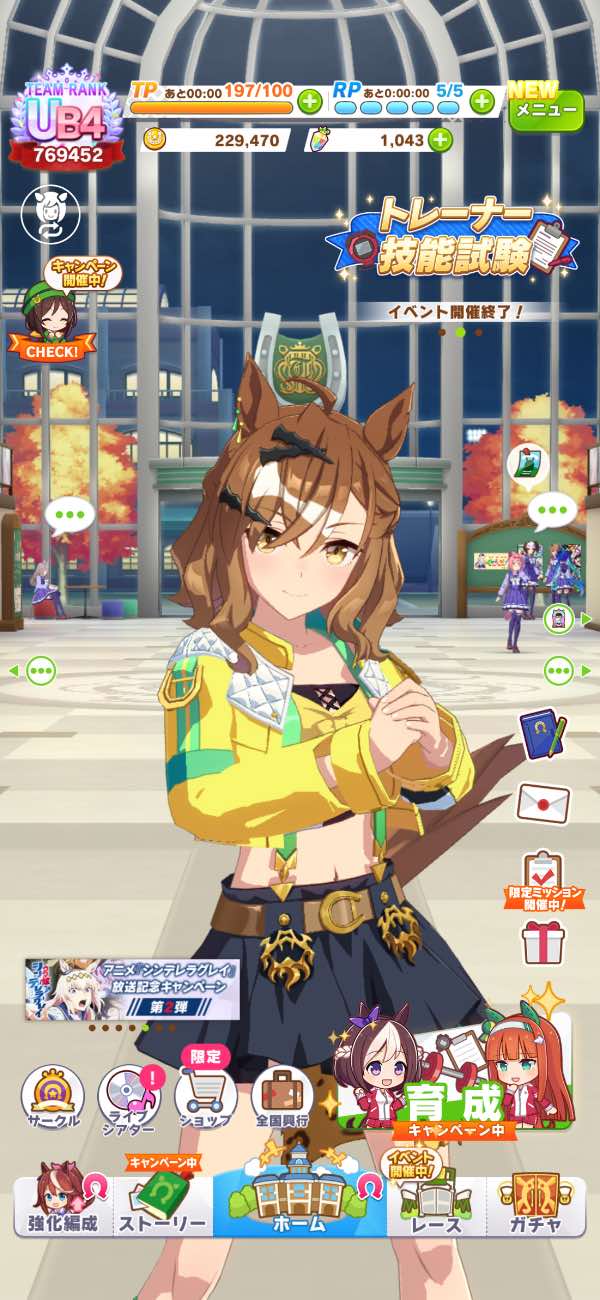
Task: Open the アニメ シンデレラグレイ campaign banner
Action: coord(132,988)
